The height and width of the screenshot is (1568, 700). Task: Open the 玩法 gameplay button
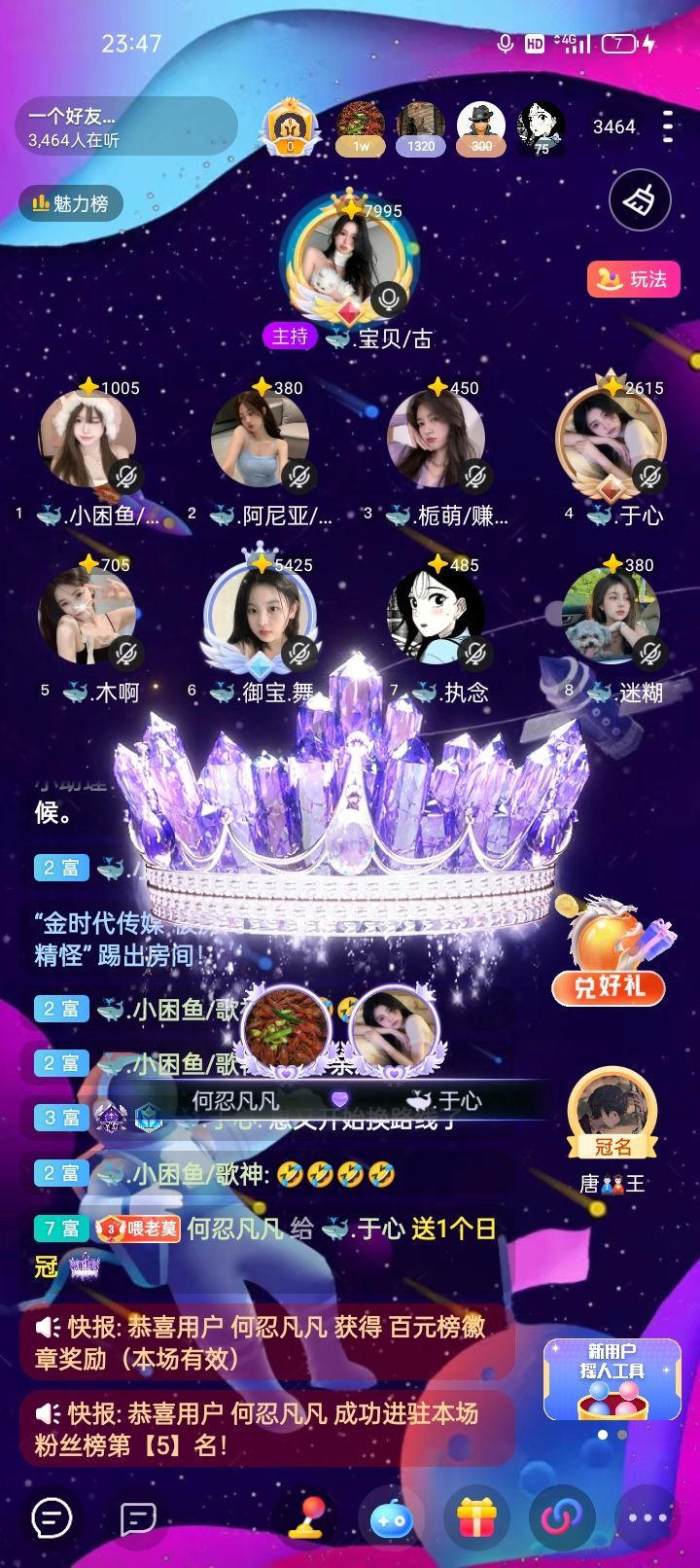point(633,280)
